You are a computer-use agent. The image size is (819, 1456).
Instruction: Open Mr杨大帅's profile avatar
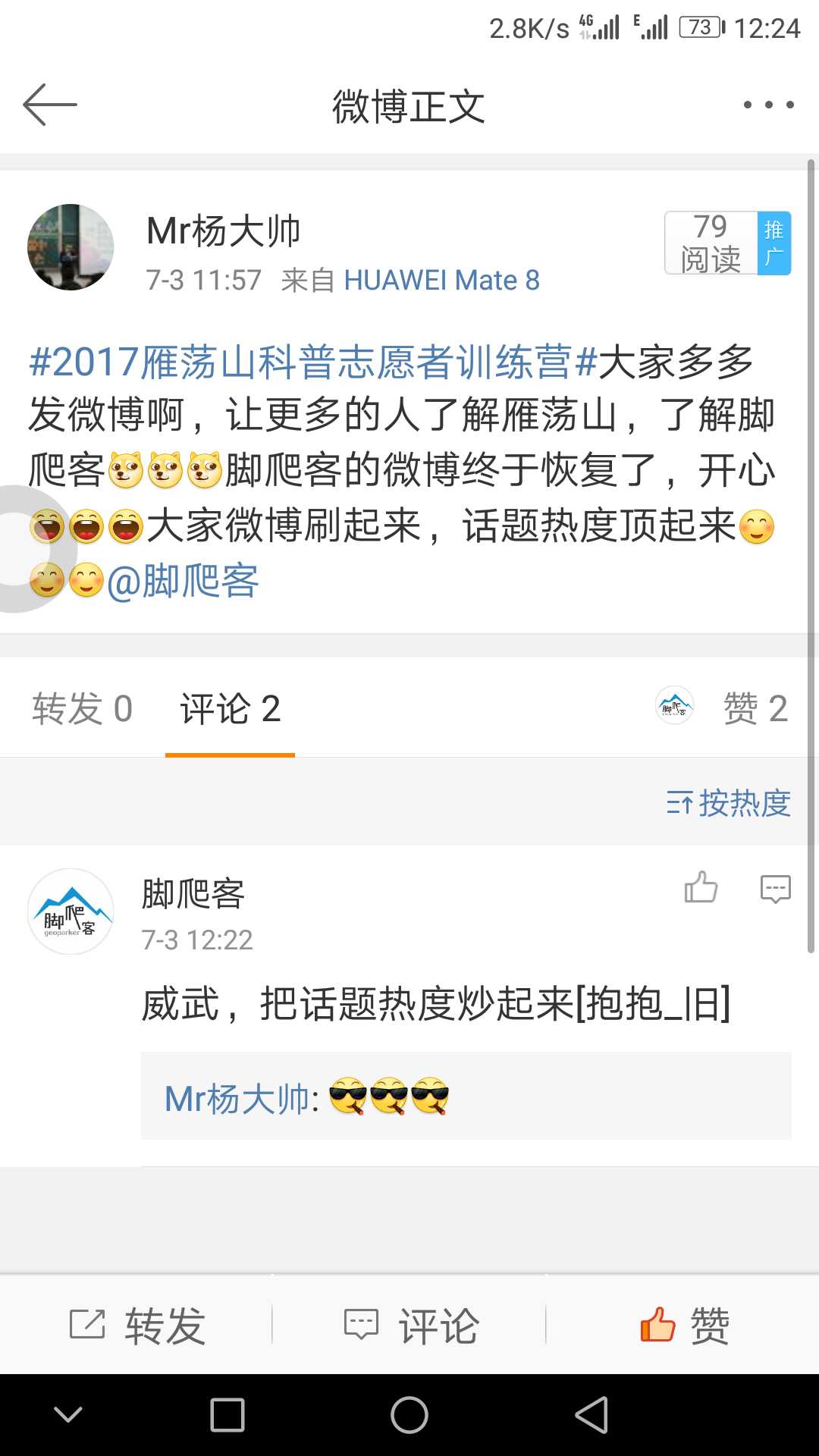pyautogui.click(x=71, y=247)
